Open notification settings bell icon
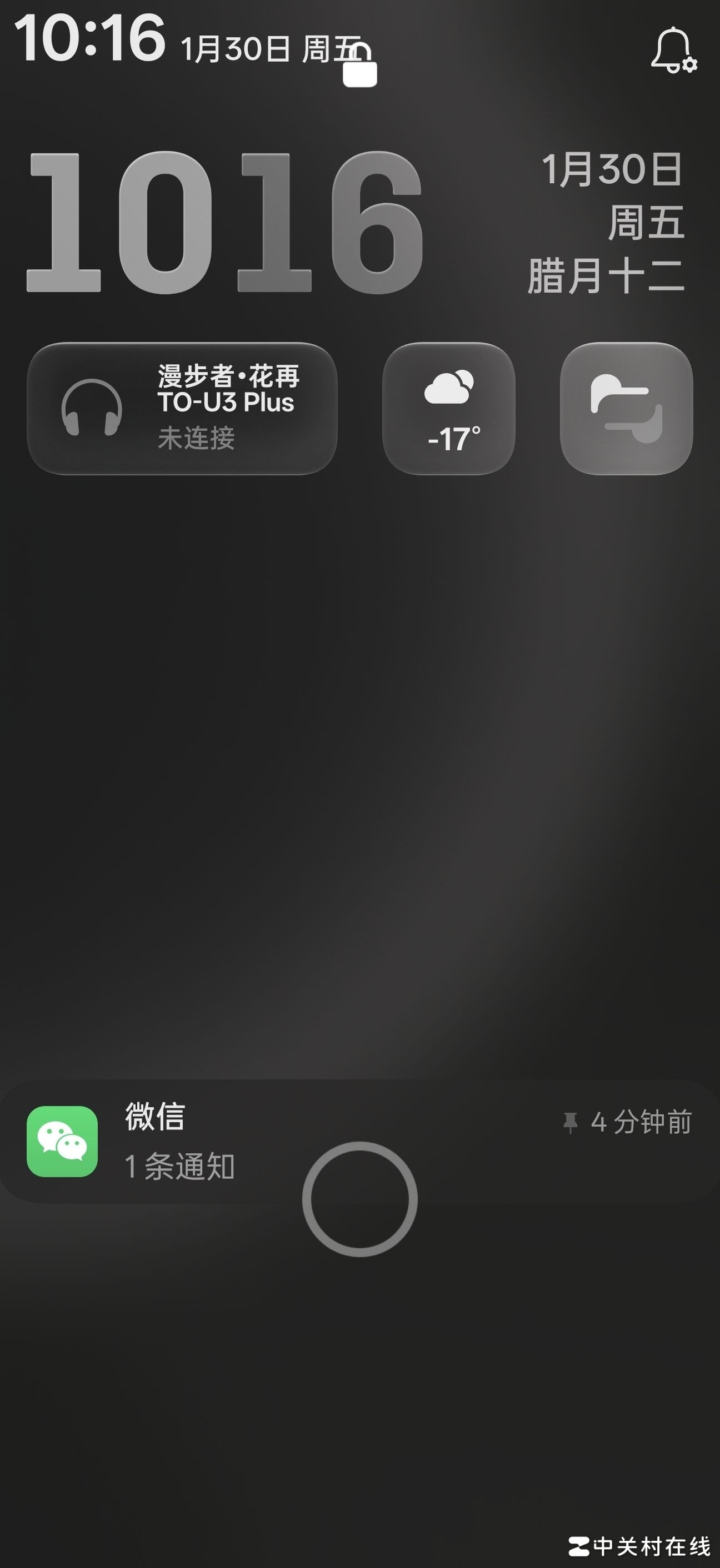This screenshot has height=1568, width=720. pos(673,51)
